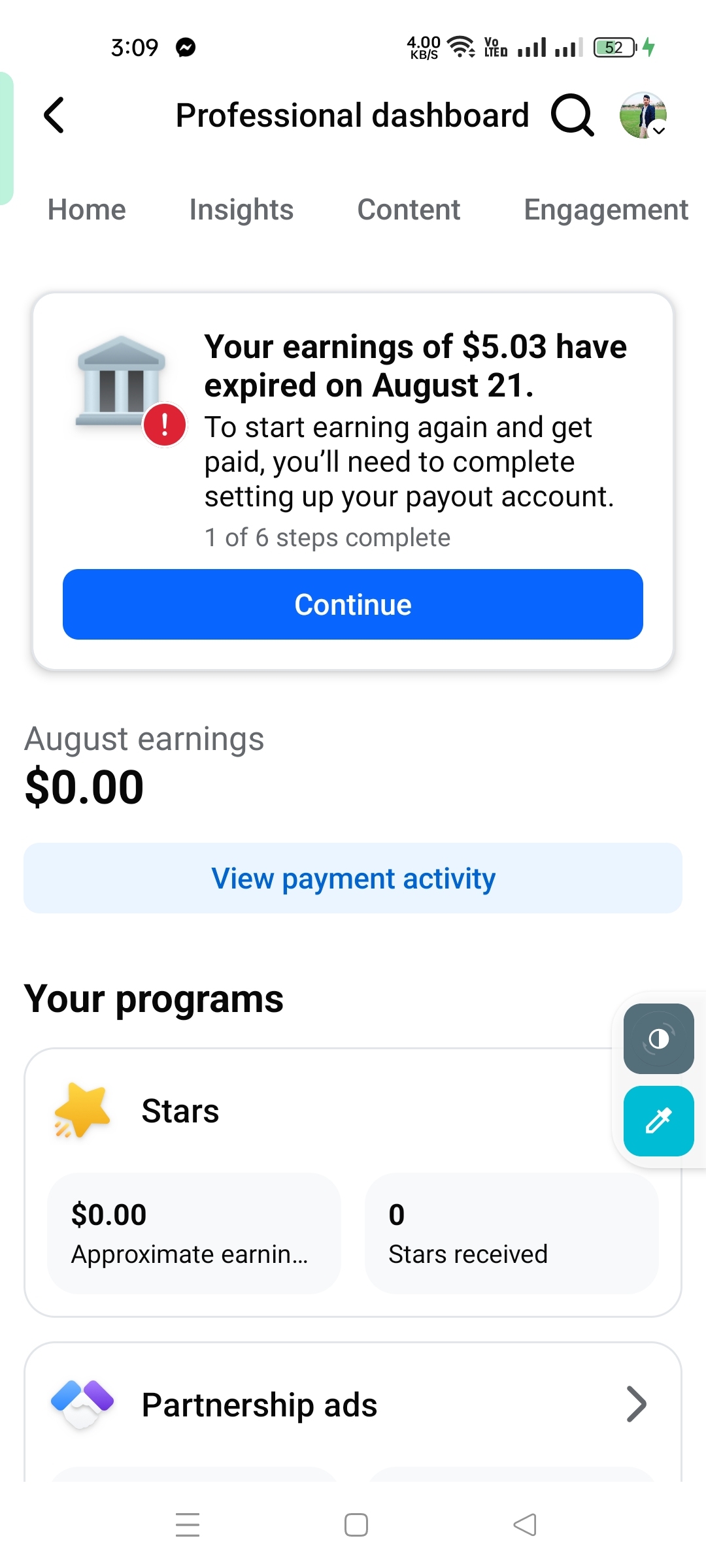Screen dimensions: 706x1568
Task: Switch to the Content tab
Action: click(409, 210)
